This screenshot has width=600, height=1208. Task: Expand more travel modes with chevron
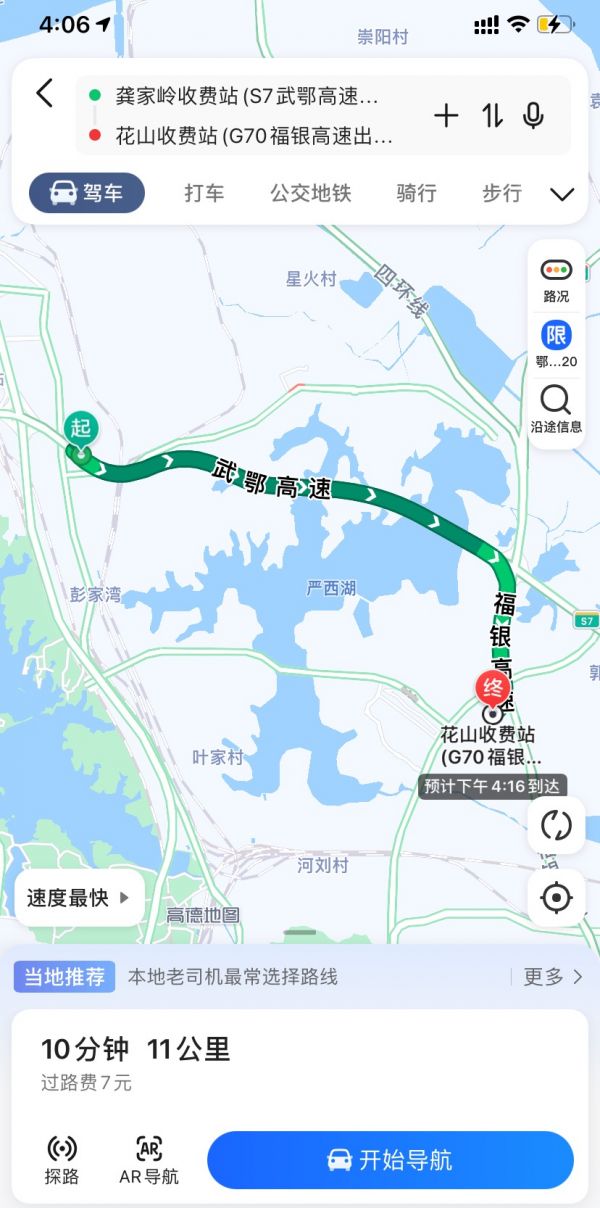(562, 194)
